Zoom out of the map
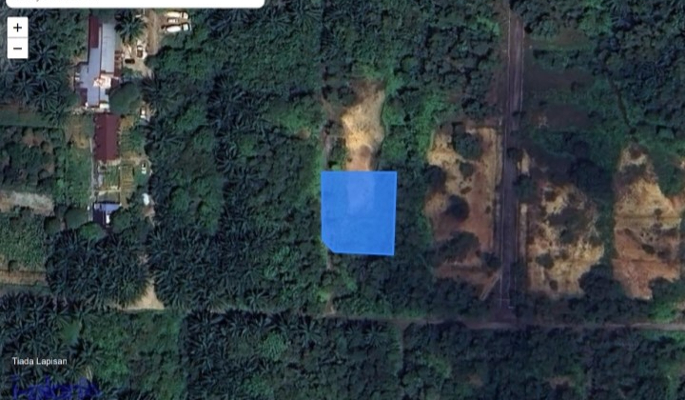685x400 pixels. [17, 49]
